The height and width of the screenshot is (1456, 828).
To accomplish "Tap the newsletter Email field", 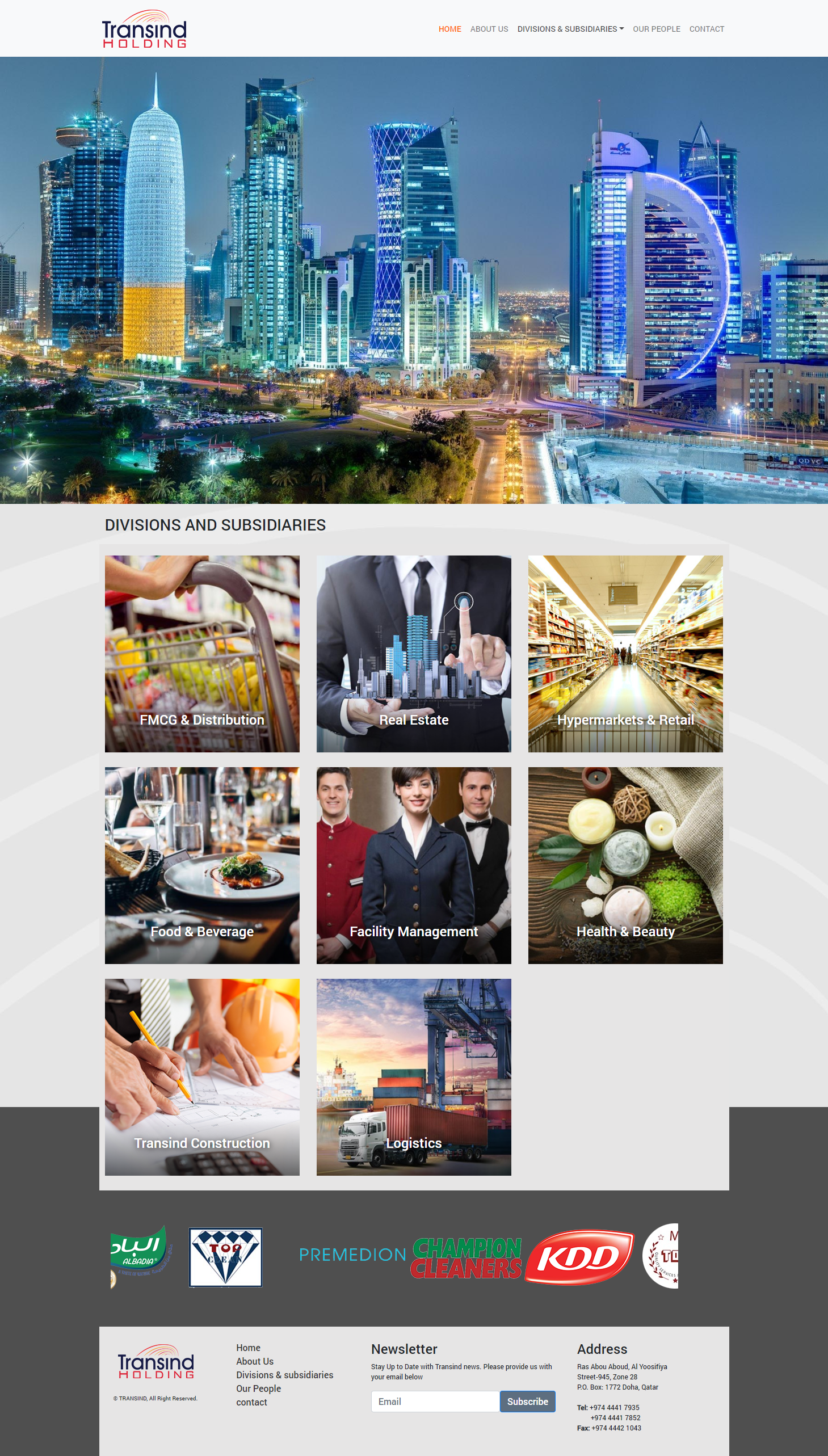I will [x=435, y=1402].
